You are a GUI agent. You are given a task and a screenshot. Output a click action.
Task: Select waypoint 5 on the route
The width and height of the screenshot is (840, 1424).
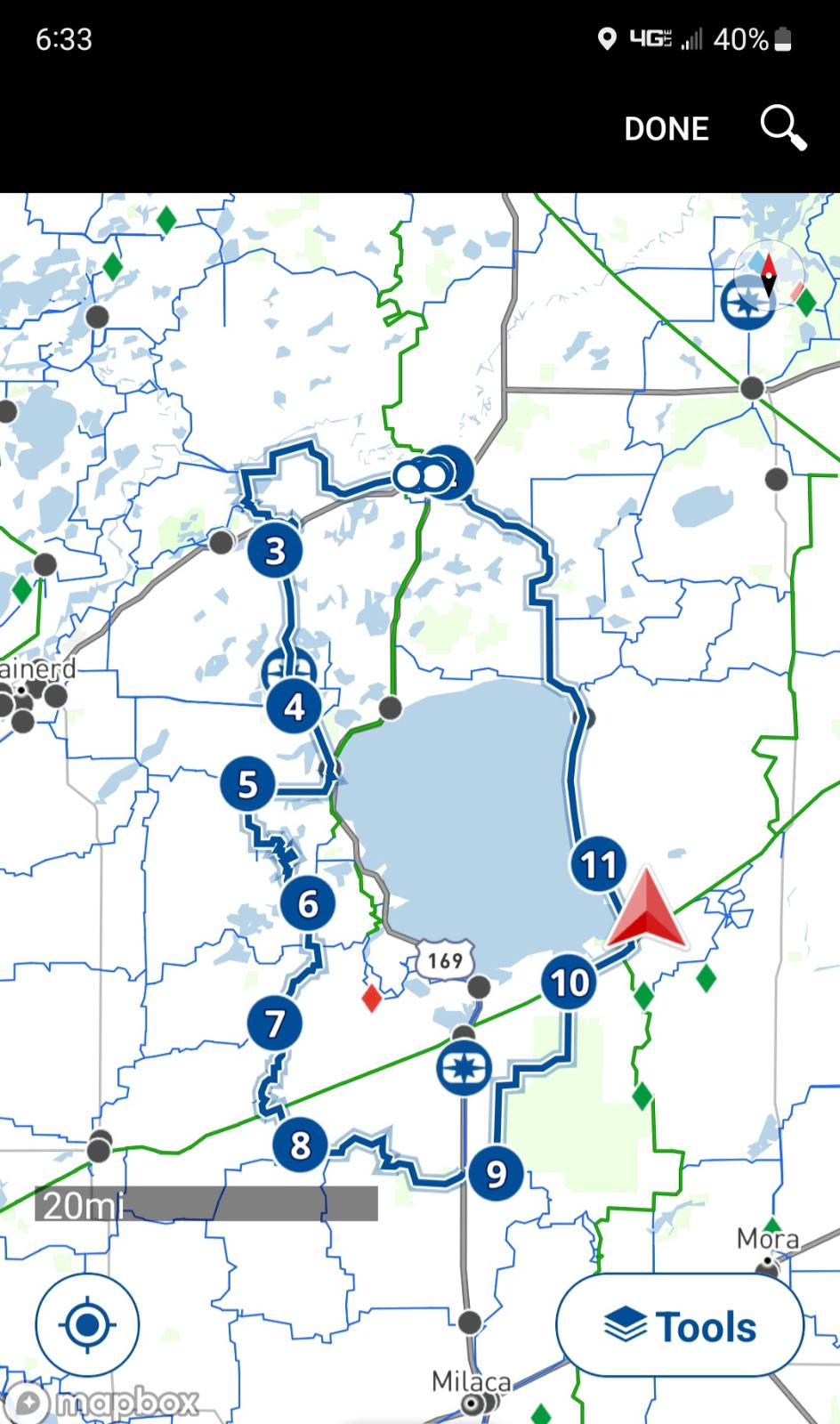[247, 784]
